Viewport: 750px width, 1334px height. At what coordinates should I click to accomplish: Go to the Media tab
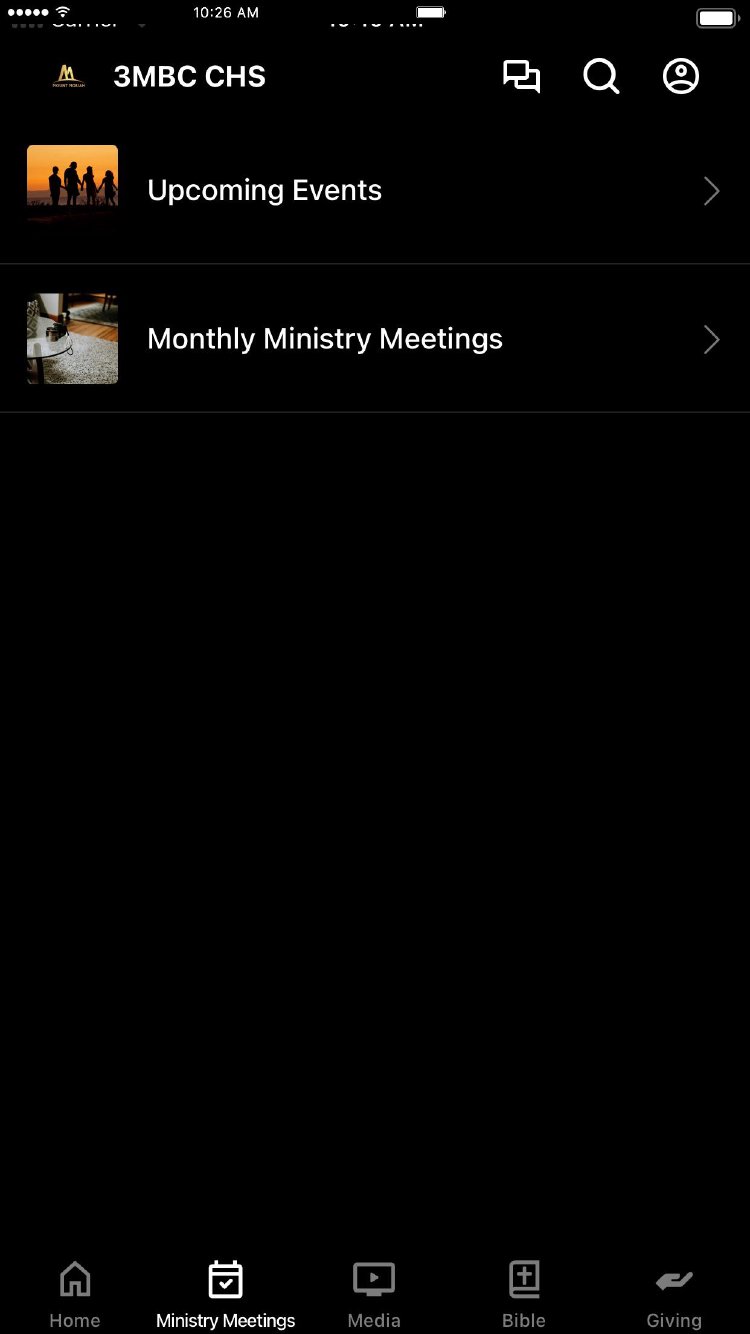point(374,1294)
